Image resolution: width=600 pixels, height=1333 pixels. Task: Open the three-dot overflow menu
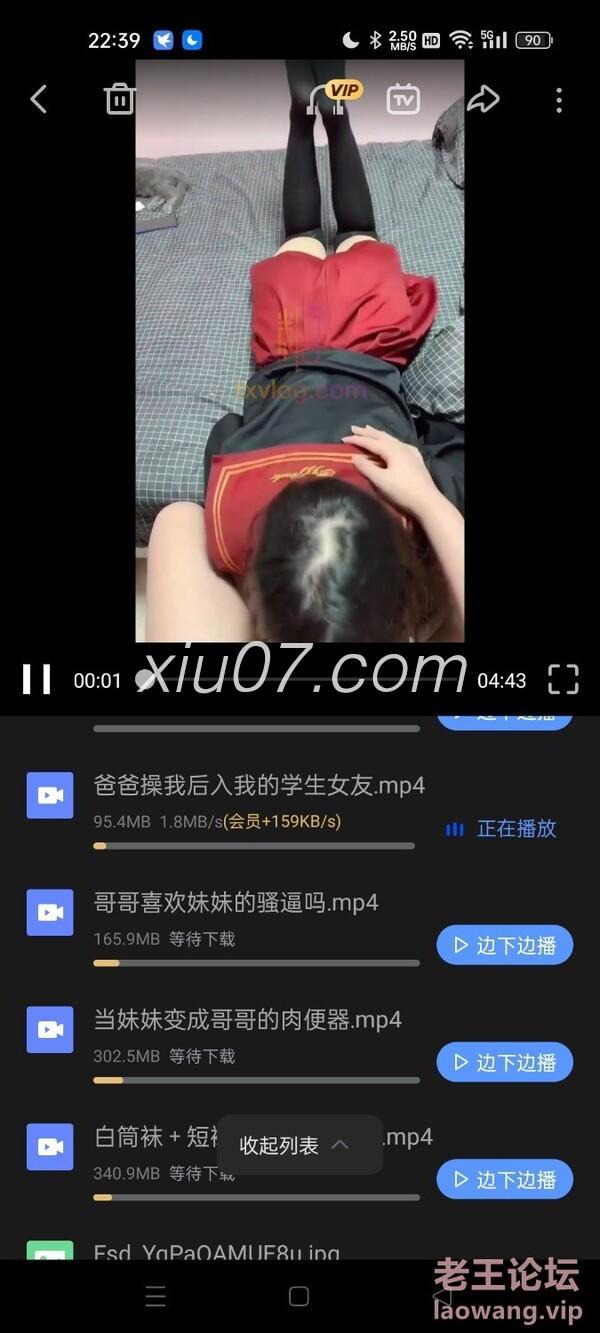click(x=559, y=99)
